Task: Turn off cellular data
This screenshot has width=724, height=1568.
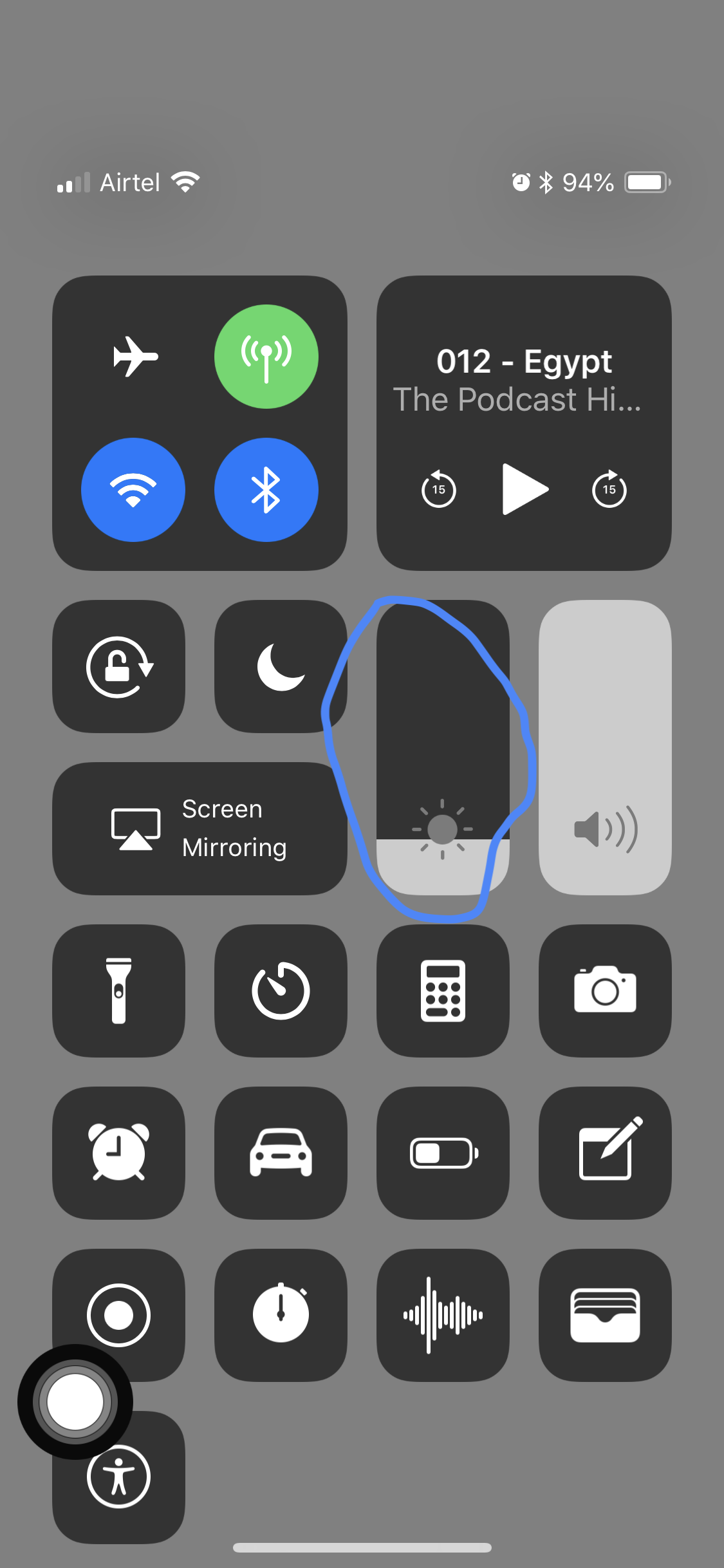Action: 266,357
